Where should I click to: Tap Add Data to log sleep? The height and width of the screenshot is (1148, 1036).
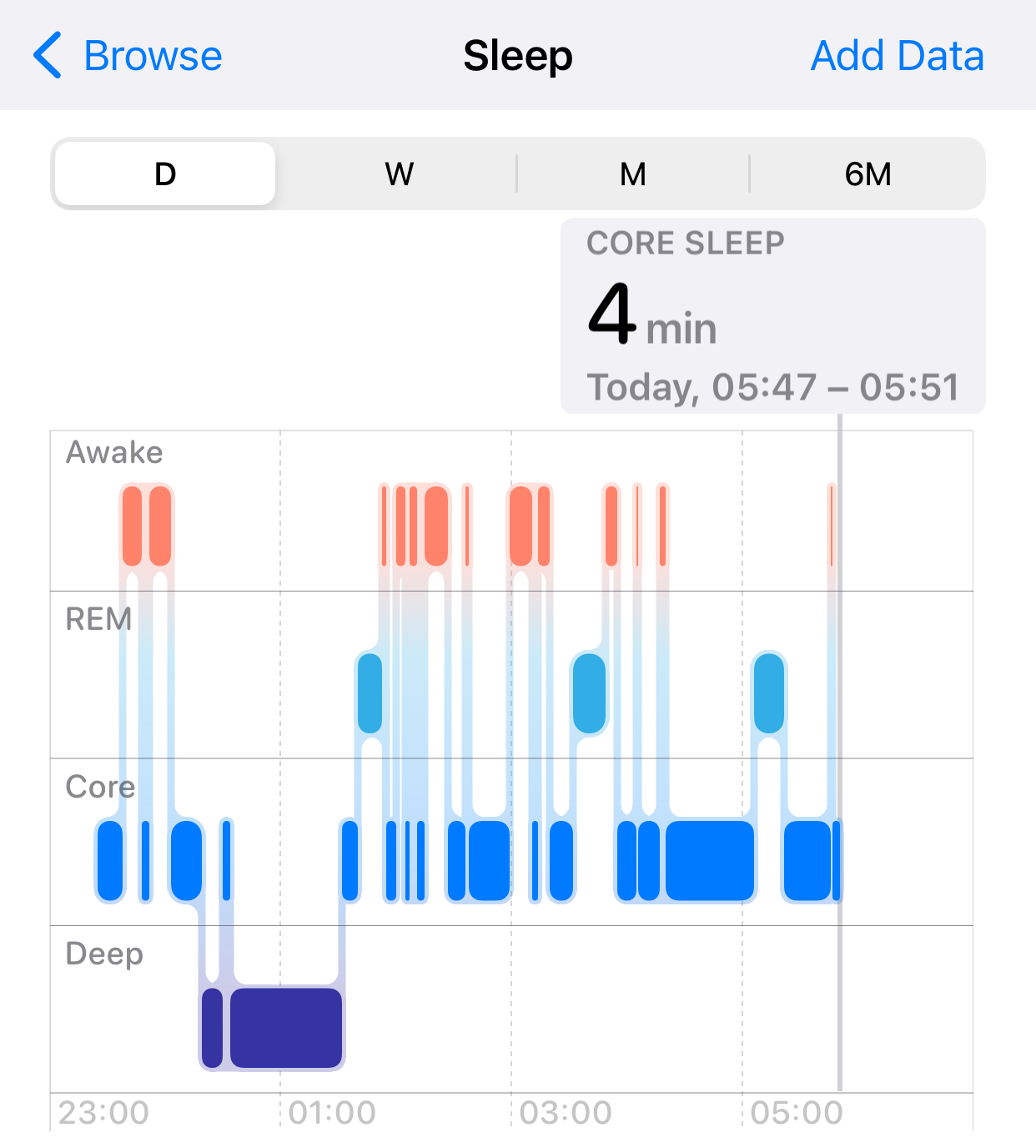coord(898,56)
